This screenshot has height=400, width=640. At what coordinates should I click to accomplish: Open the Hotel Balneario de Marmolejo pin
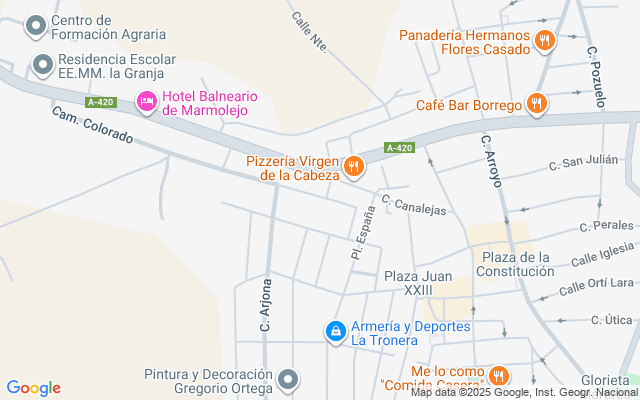[x=147, y=102]
